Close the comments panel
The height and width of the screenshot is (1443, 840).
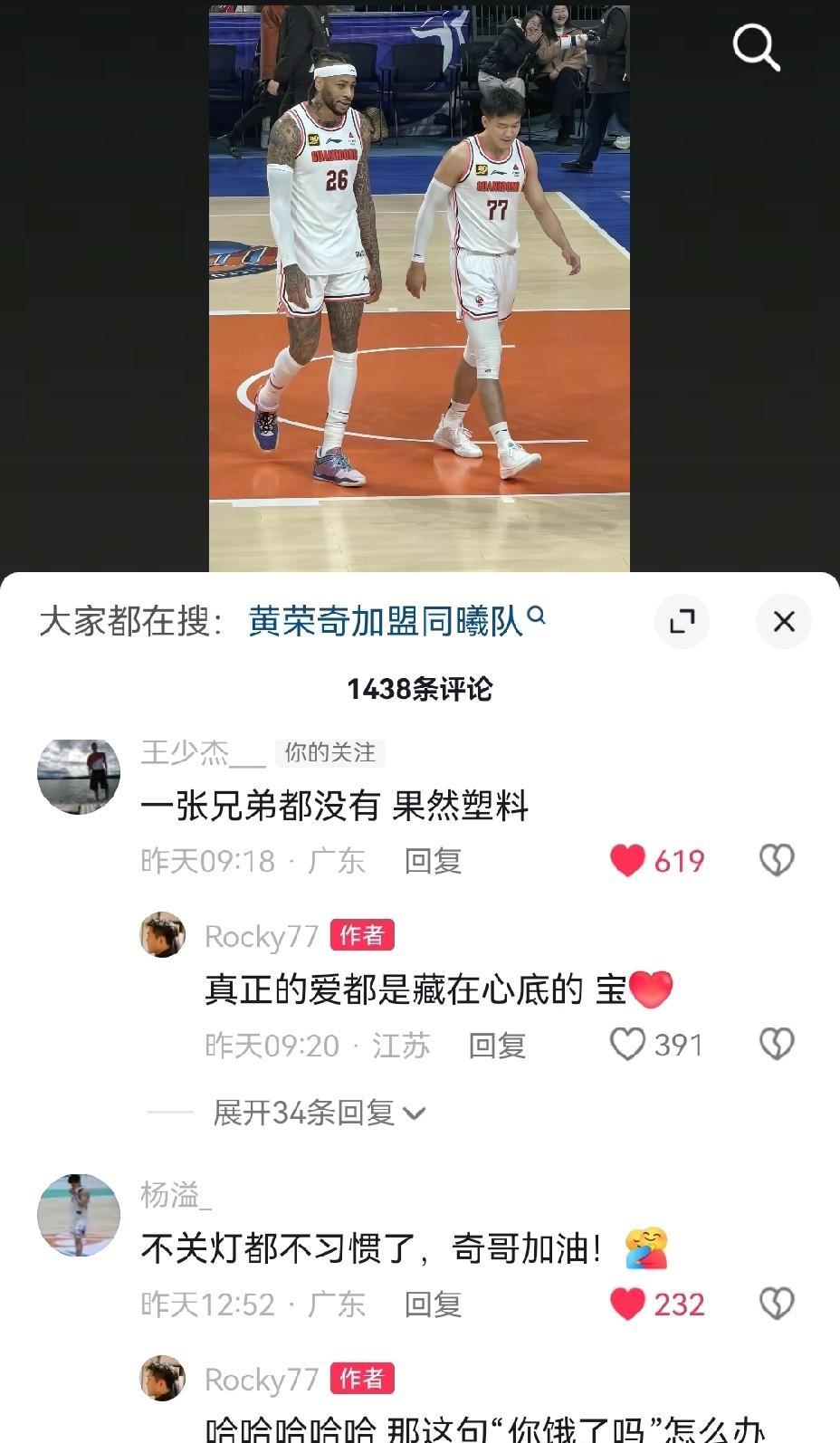(x=784, y=622)
